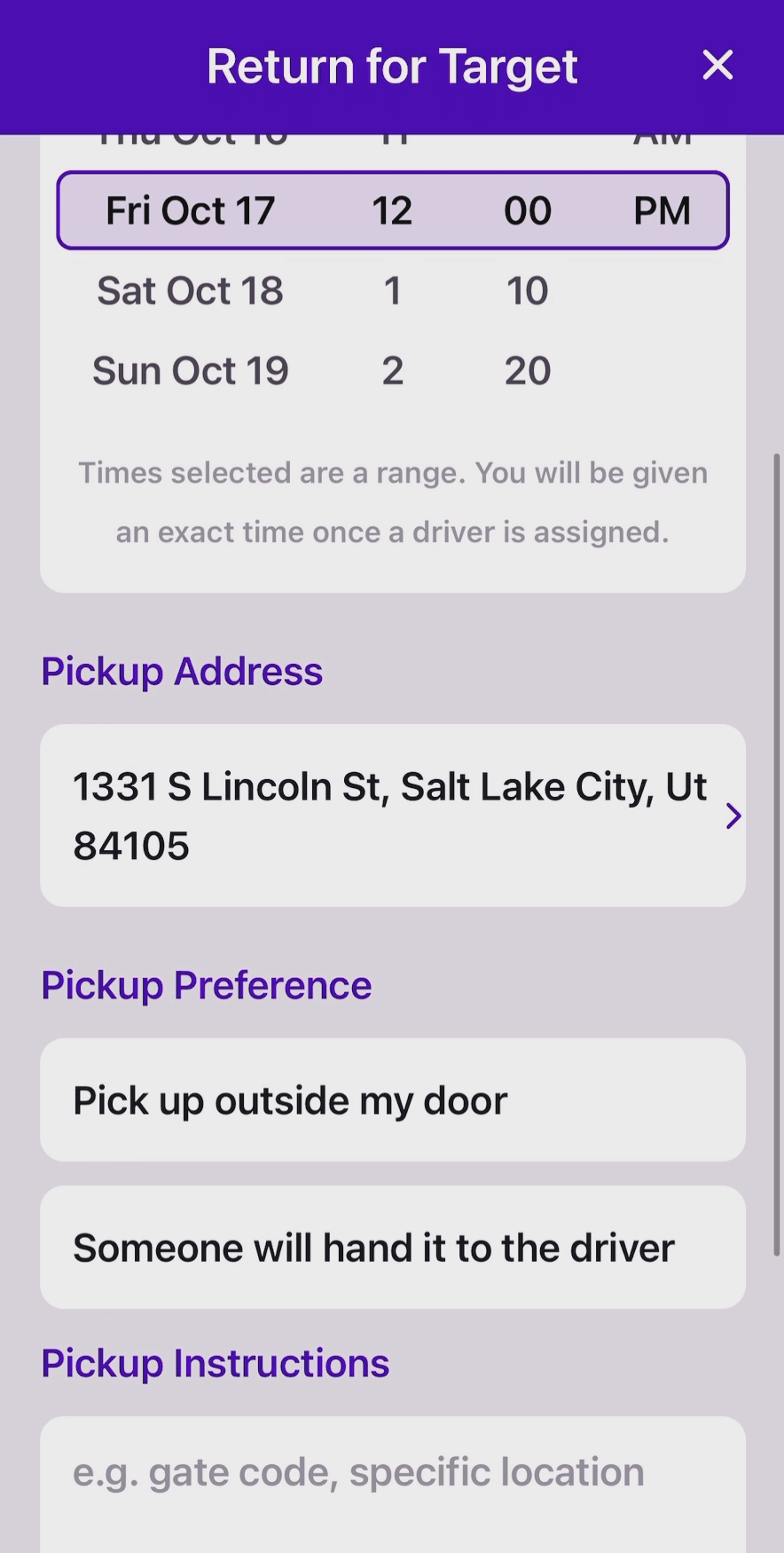Set minutes to 10 in picker
The image size is (784, 1553).
(527, 291)
